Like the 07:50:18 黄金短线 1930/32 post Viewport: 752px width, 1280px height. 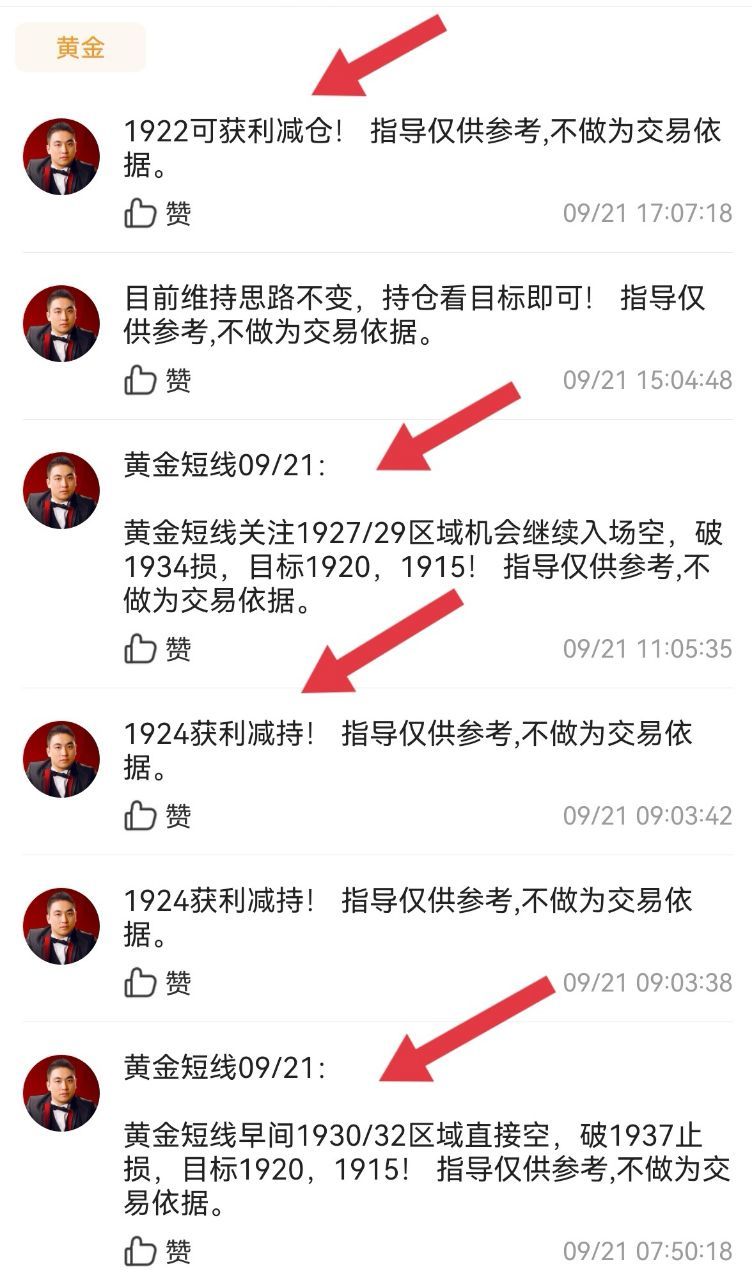[x=141, y=1251]
